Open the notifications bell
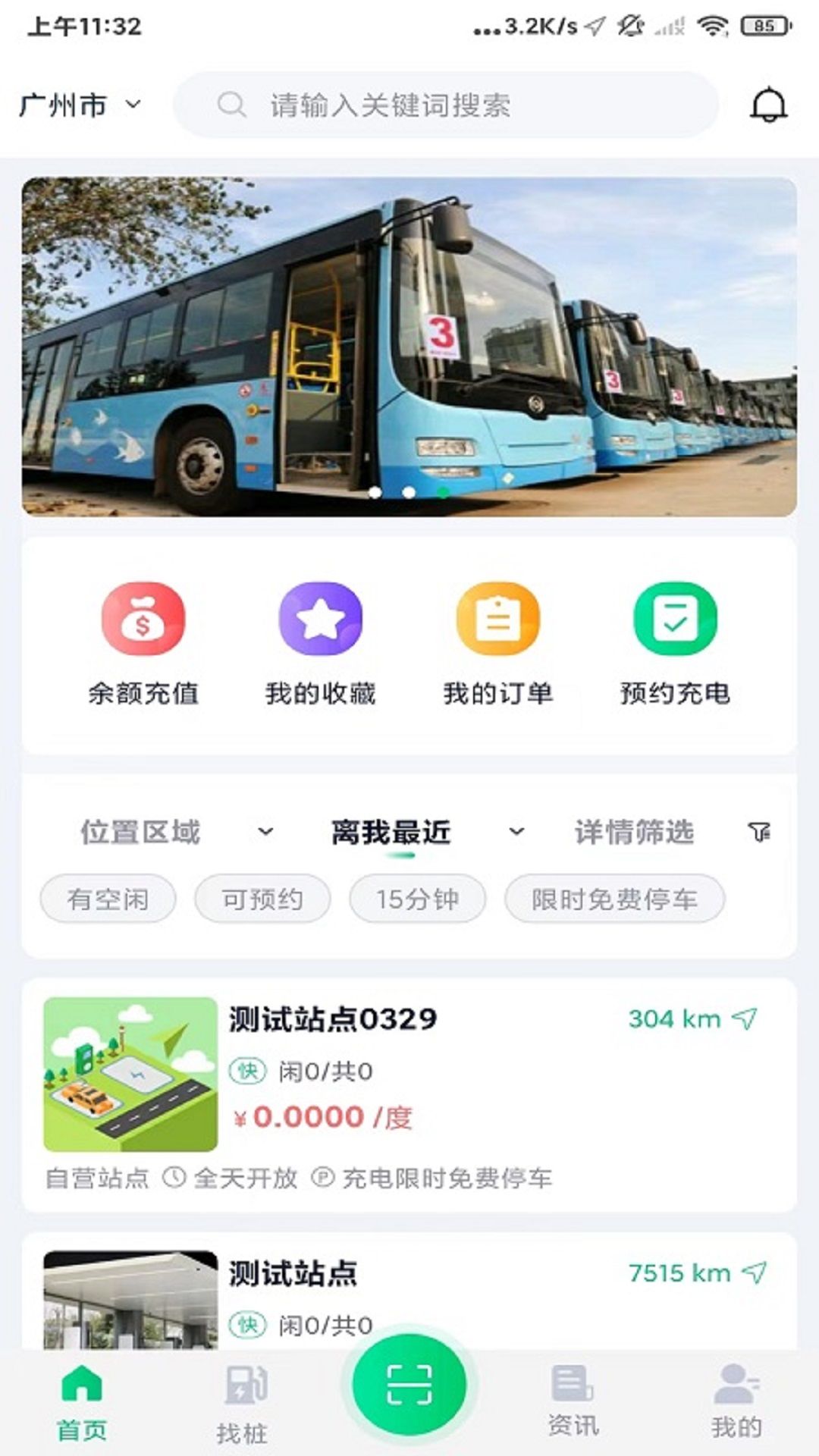This screenshot has height=1456, width=819. coord(768,105)
